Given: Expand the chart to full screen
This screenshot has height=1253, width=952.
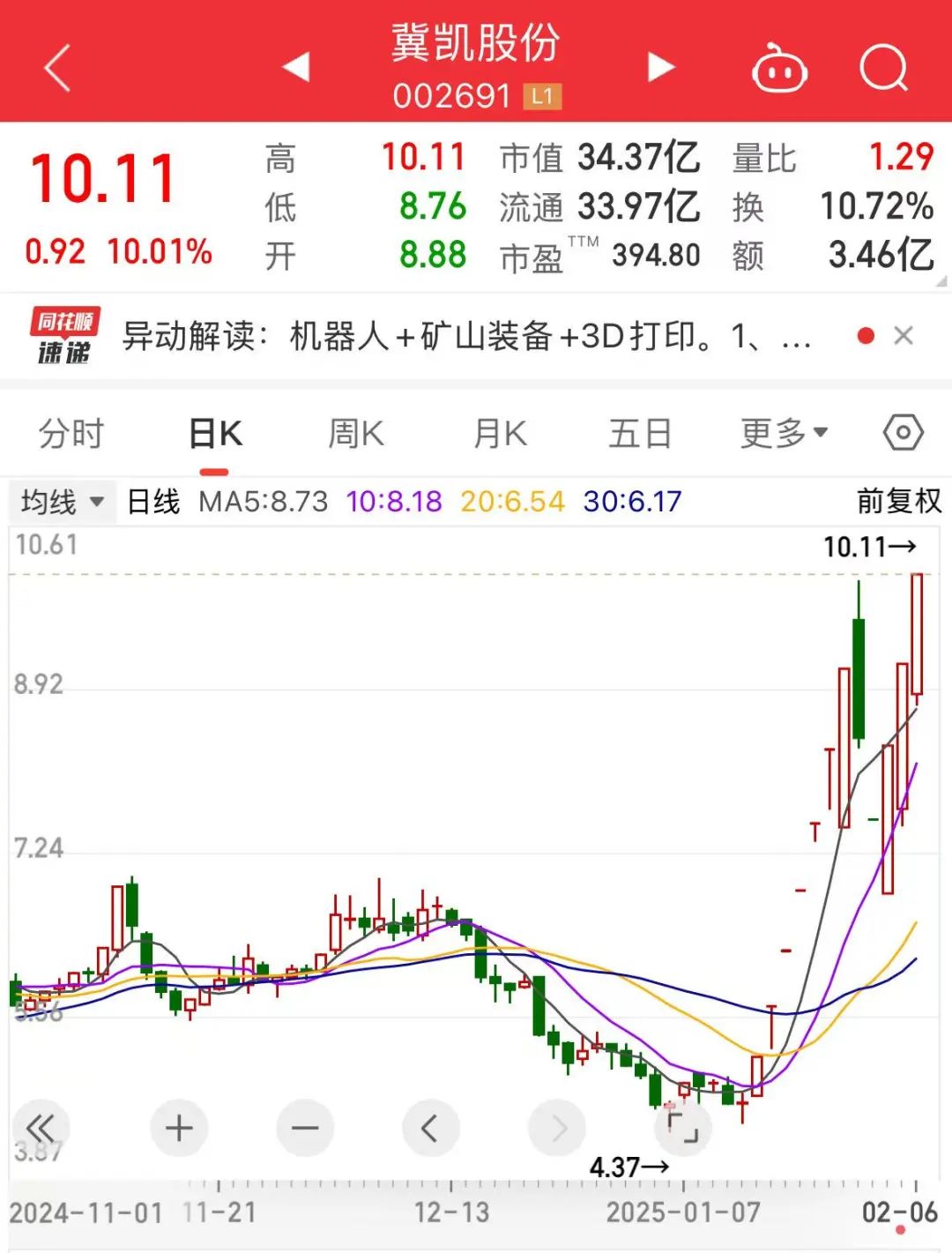Looking at the screenshot, I should tap(682, 1128).
